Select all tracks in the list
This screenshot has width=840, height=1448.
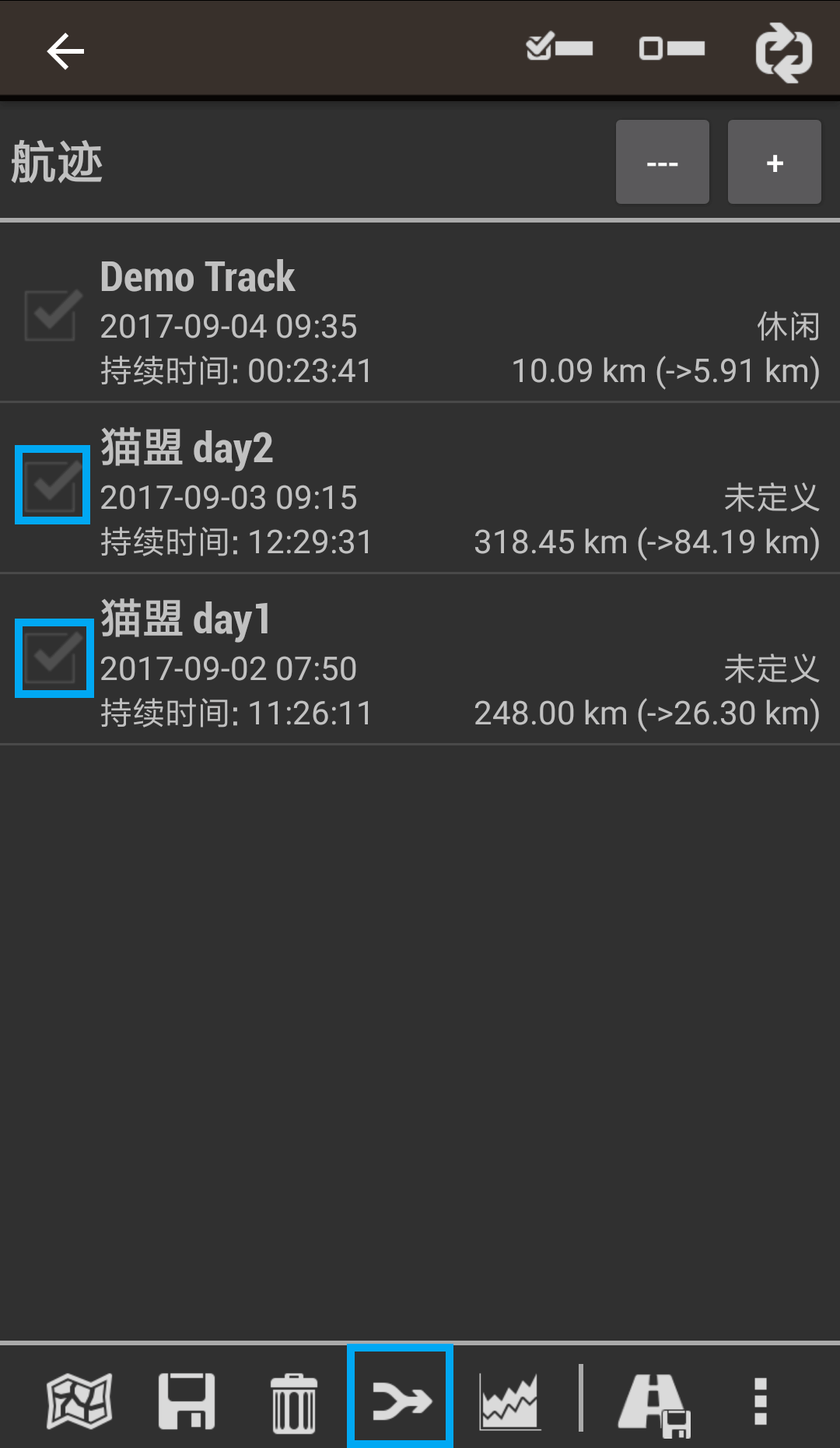tap(559, 48)
